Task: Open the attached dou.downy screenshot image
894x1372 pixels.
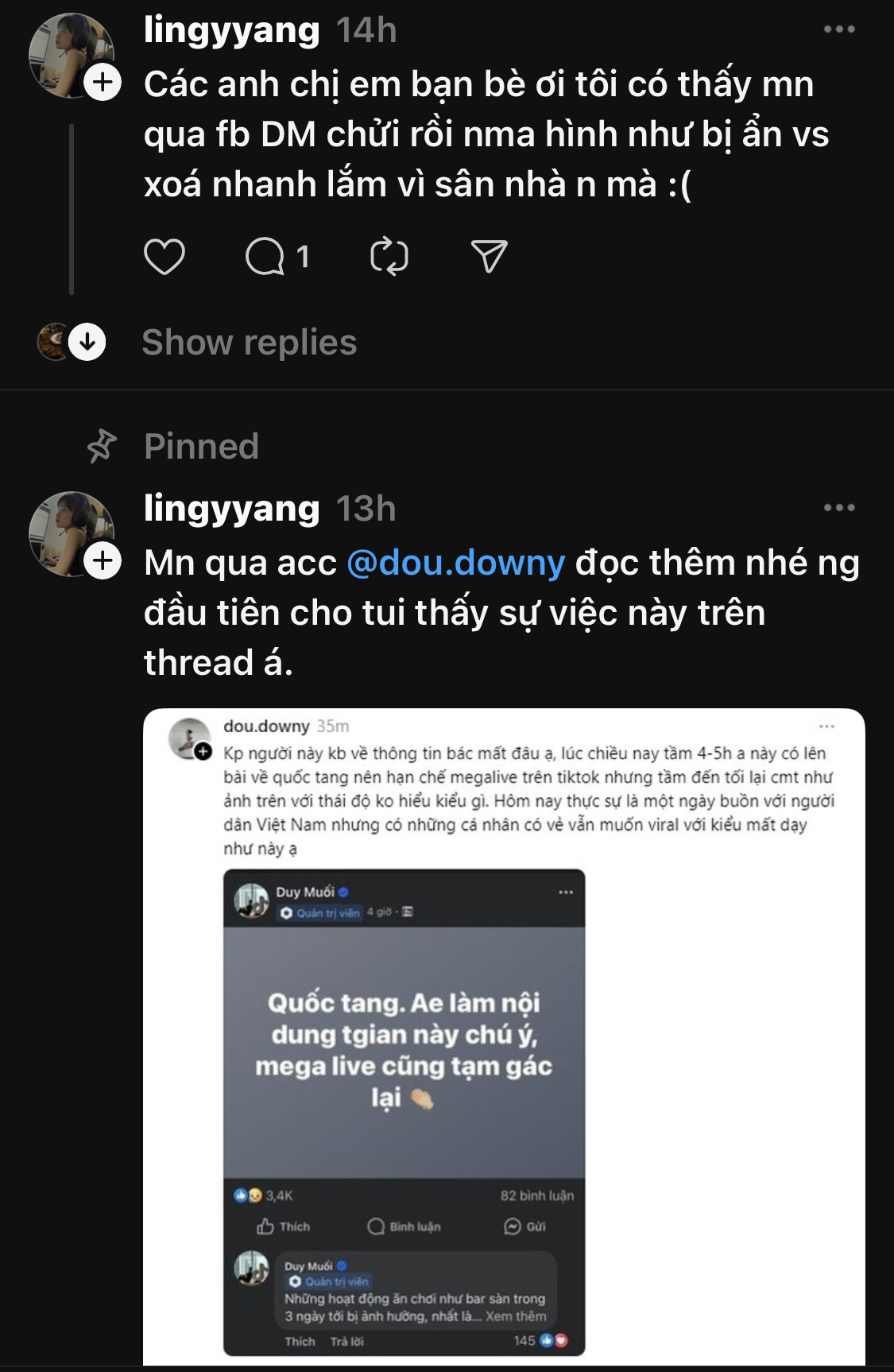Action: [504, 1033]
